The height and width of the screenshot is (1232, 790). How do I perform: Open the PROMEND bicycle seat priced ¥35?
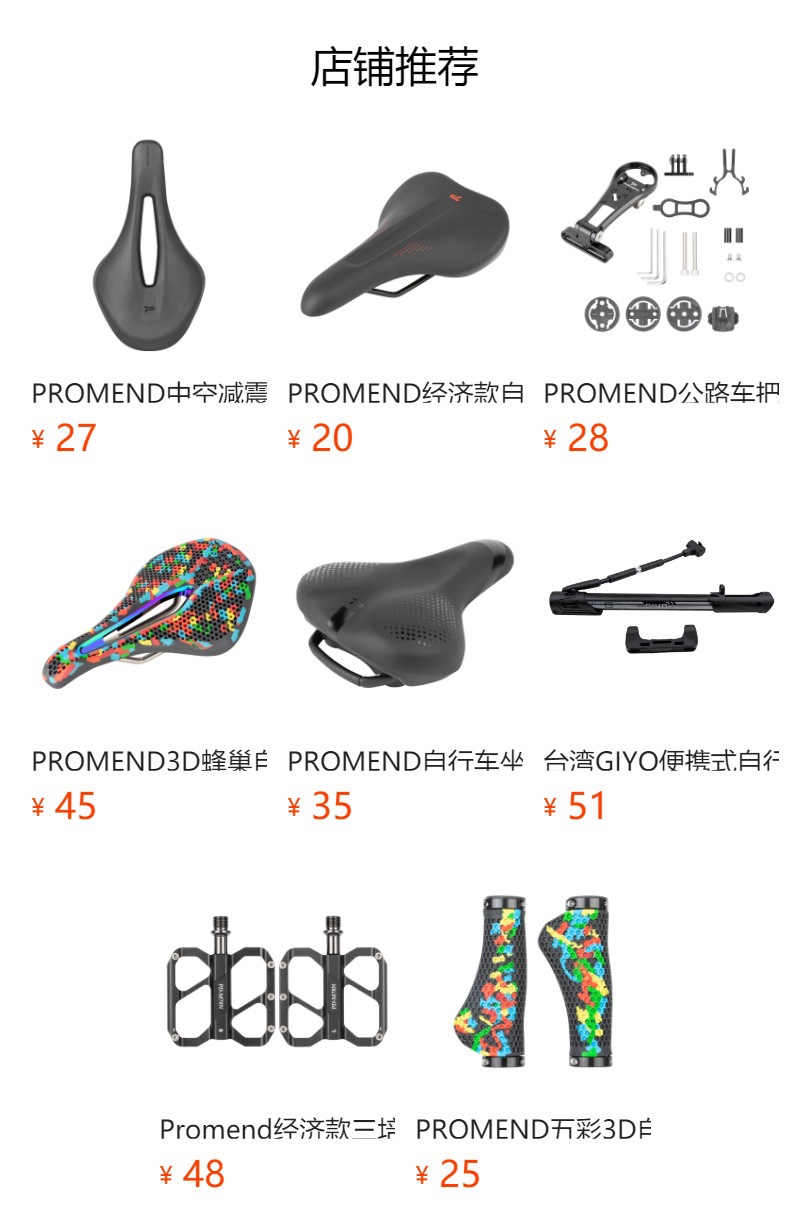pos(405,614)
